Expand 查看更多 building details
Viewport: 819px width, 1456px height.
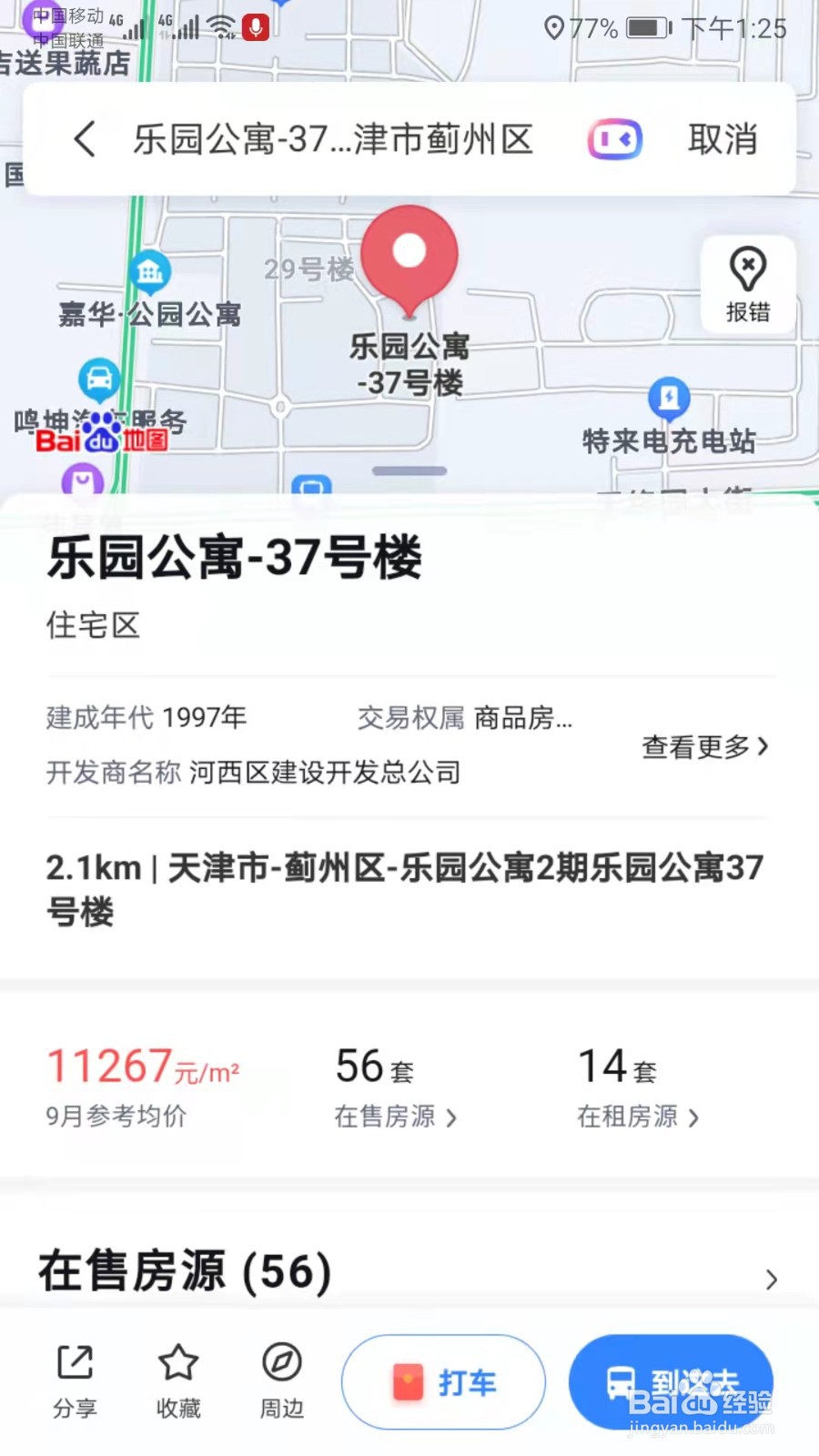707,747
